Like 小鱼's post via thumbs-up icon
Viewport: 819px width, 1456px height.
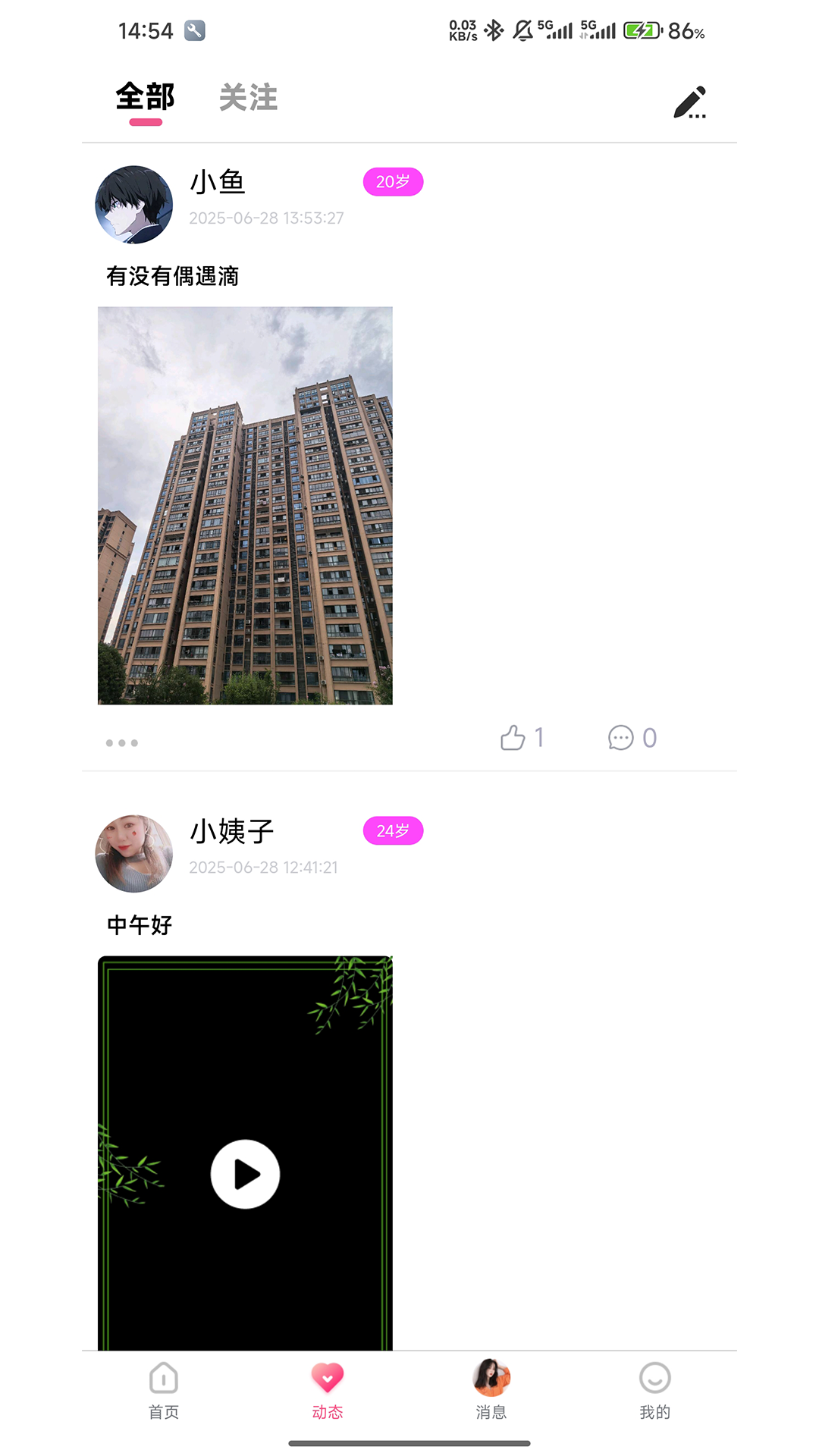(516, 737)
